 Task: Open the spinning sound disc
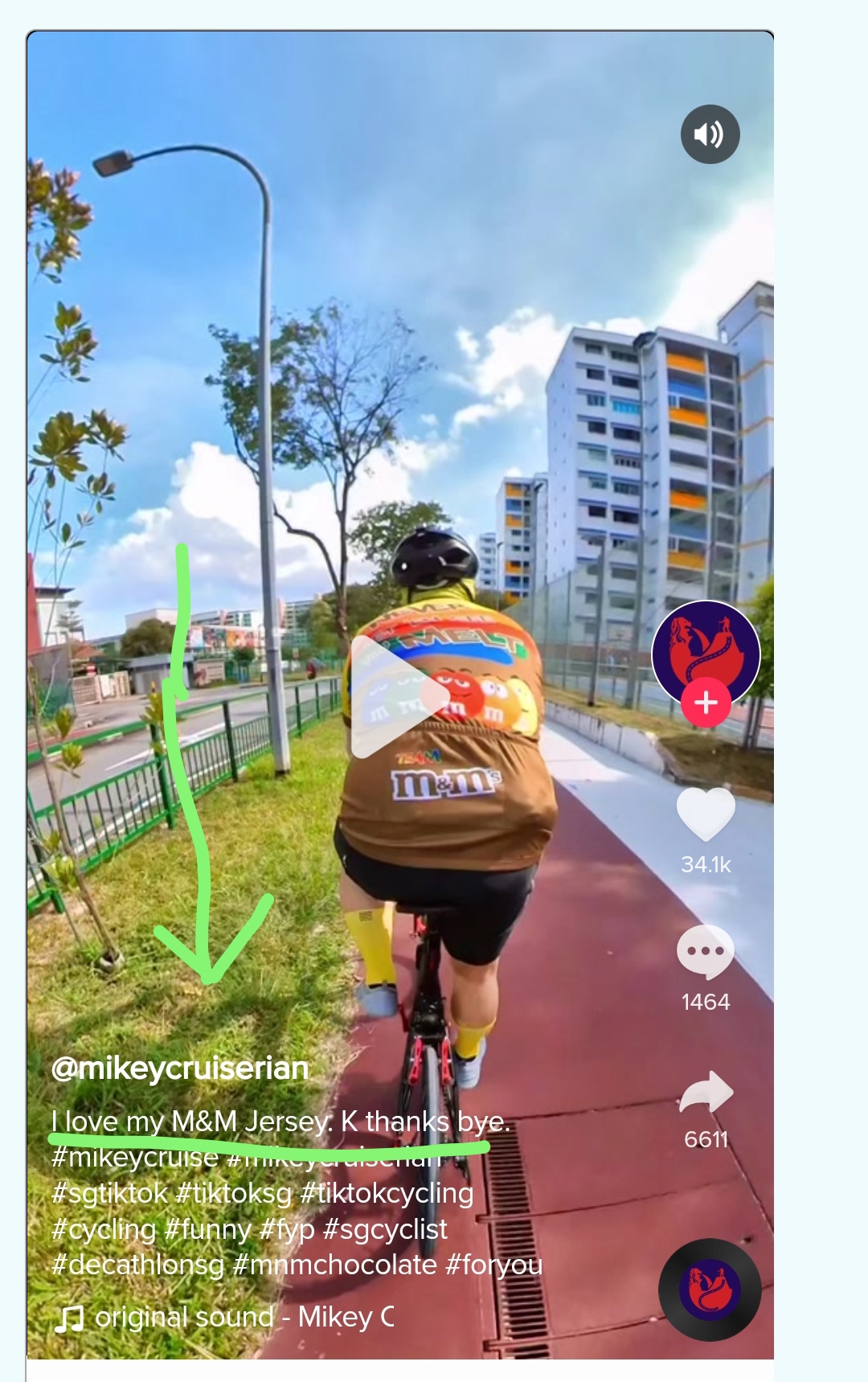coord(709,1290)
